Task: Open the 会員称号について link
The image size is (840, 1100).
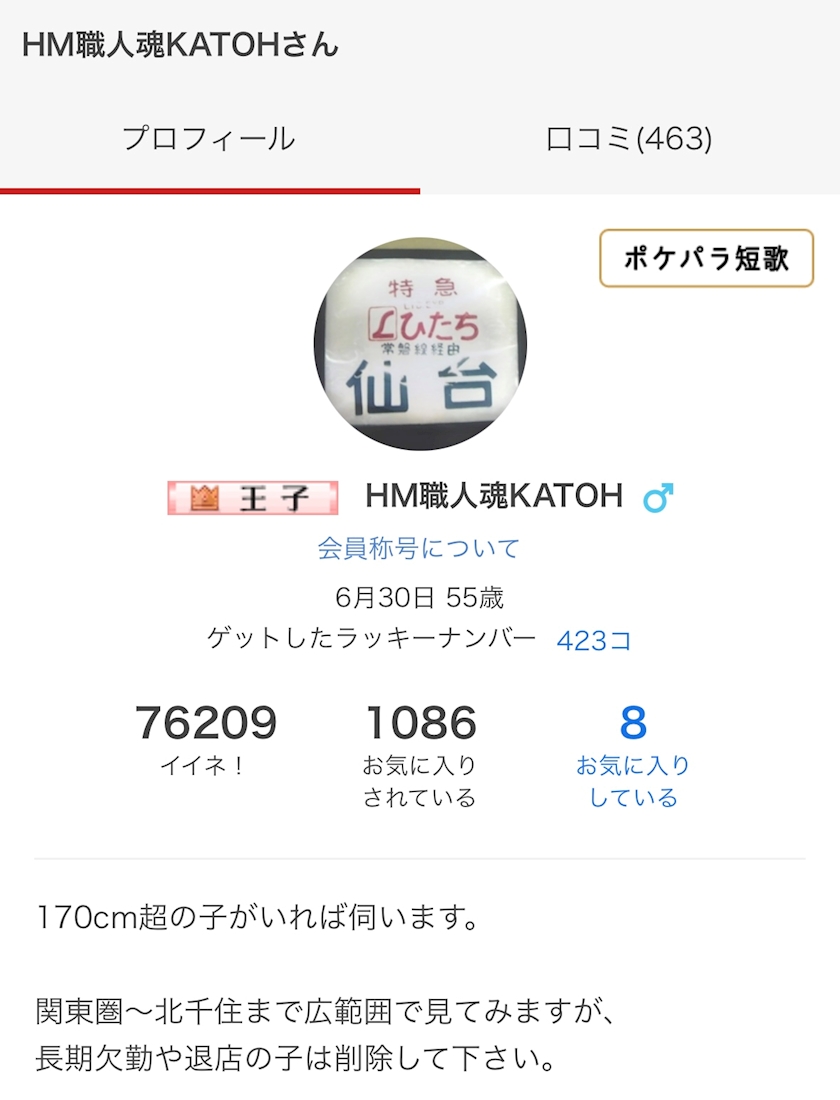Action: [419, 548]
